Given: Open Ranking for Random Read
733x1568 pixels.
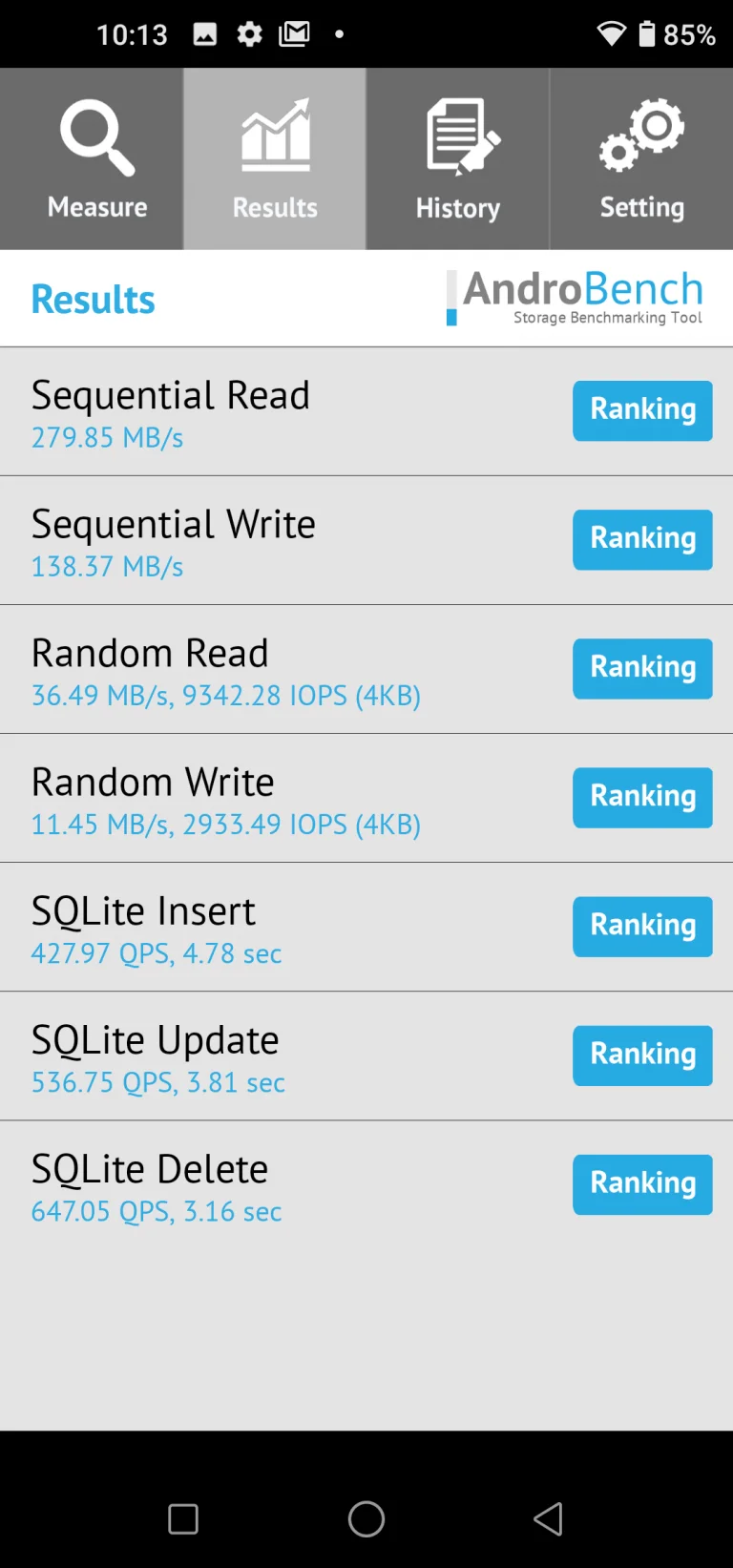Looking at the screenshot, I should point(642,668).
